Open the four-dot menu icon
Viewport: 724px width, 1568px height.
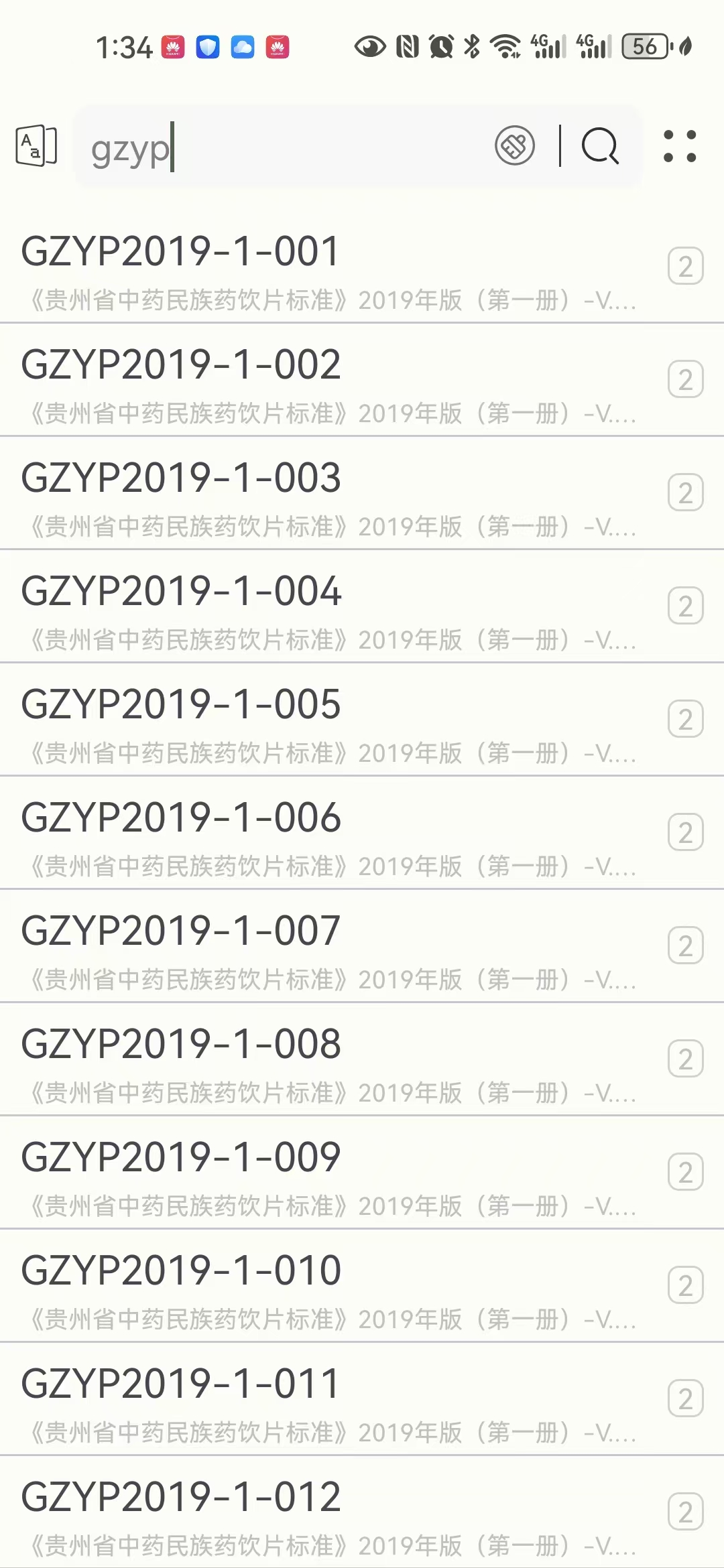(680, 146)
